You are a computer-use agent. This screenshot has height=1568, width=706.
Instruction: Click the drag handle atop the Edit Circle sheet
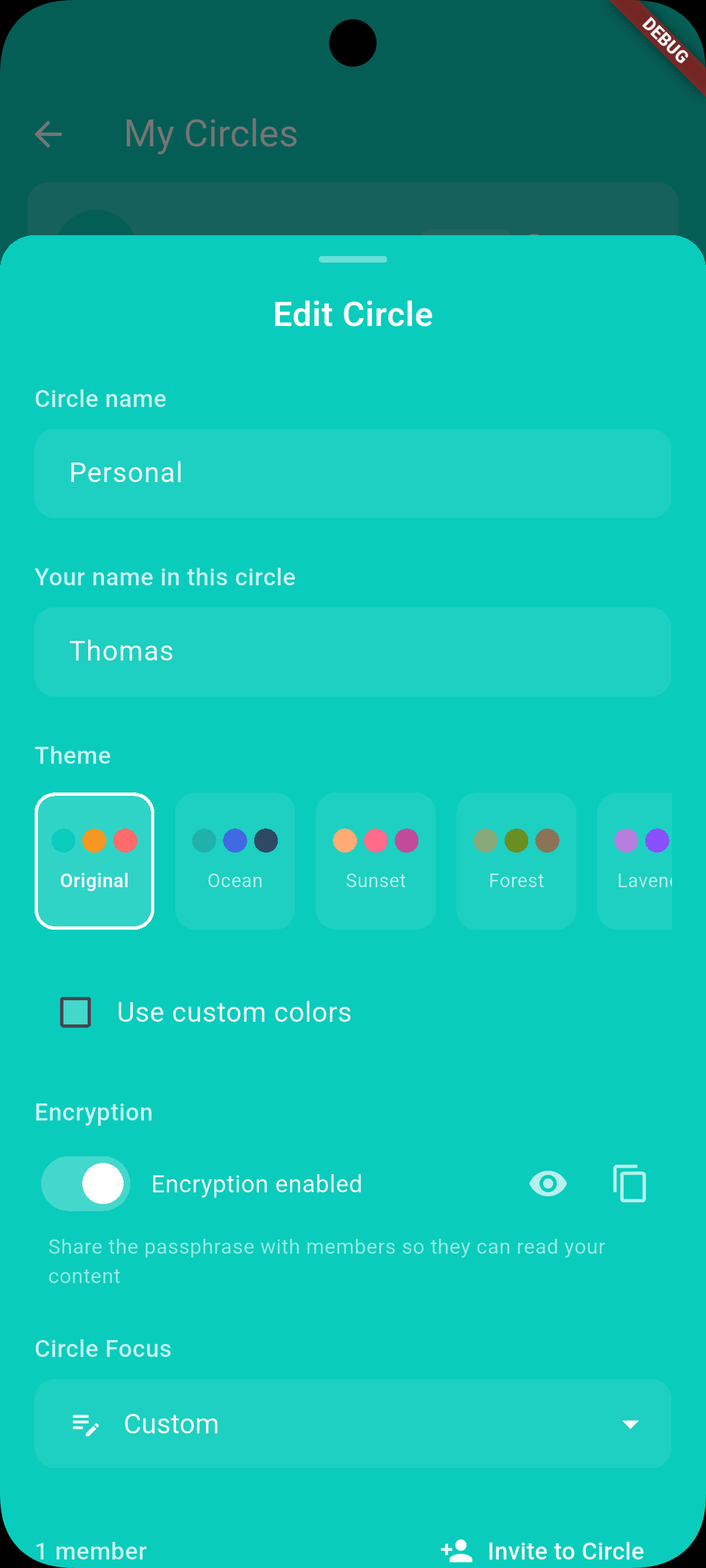tap(352, 259)
